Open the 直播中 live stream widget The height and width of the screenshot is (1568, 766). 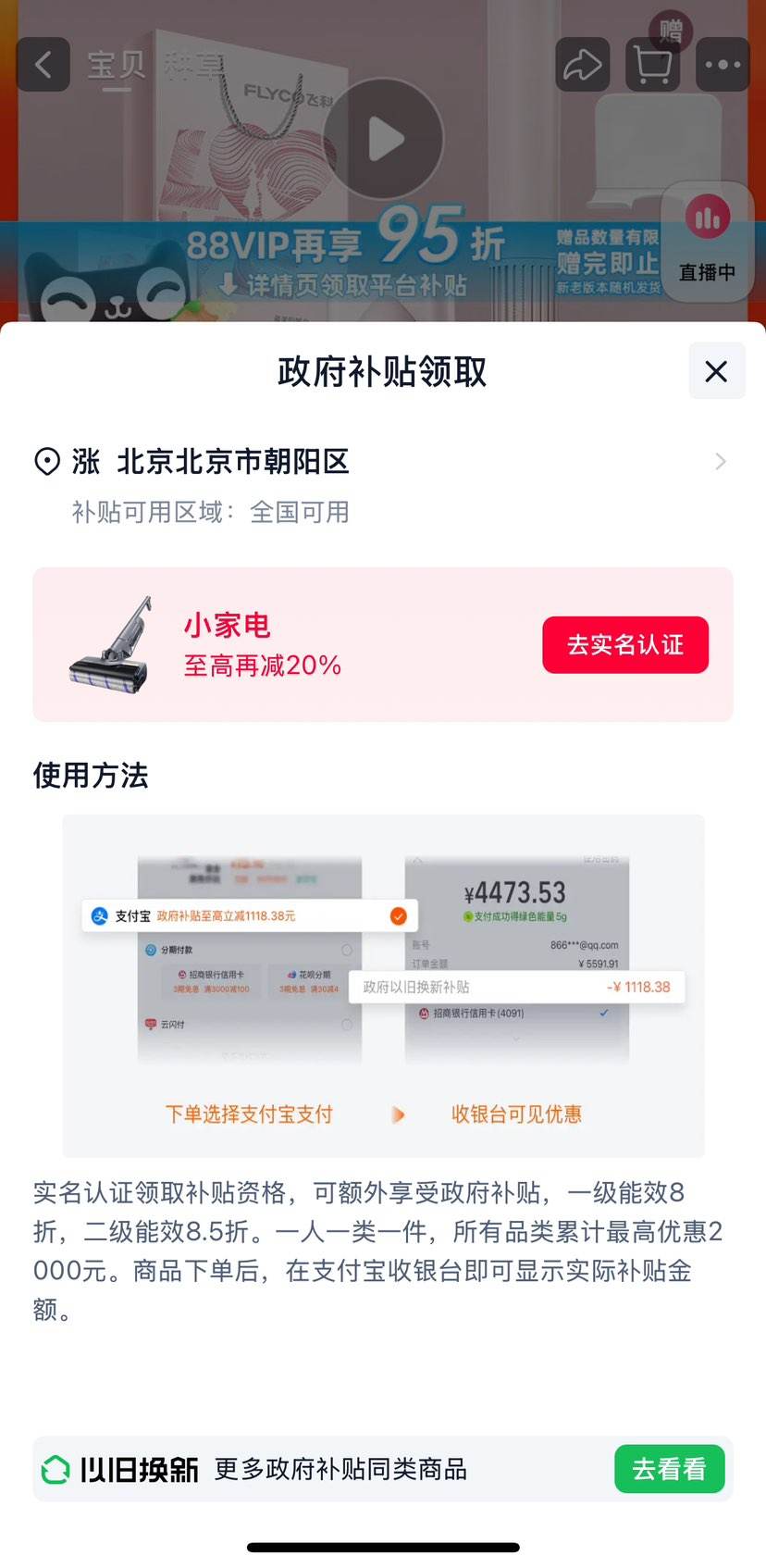(707, 241)
